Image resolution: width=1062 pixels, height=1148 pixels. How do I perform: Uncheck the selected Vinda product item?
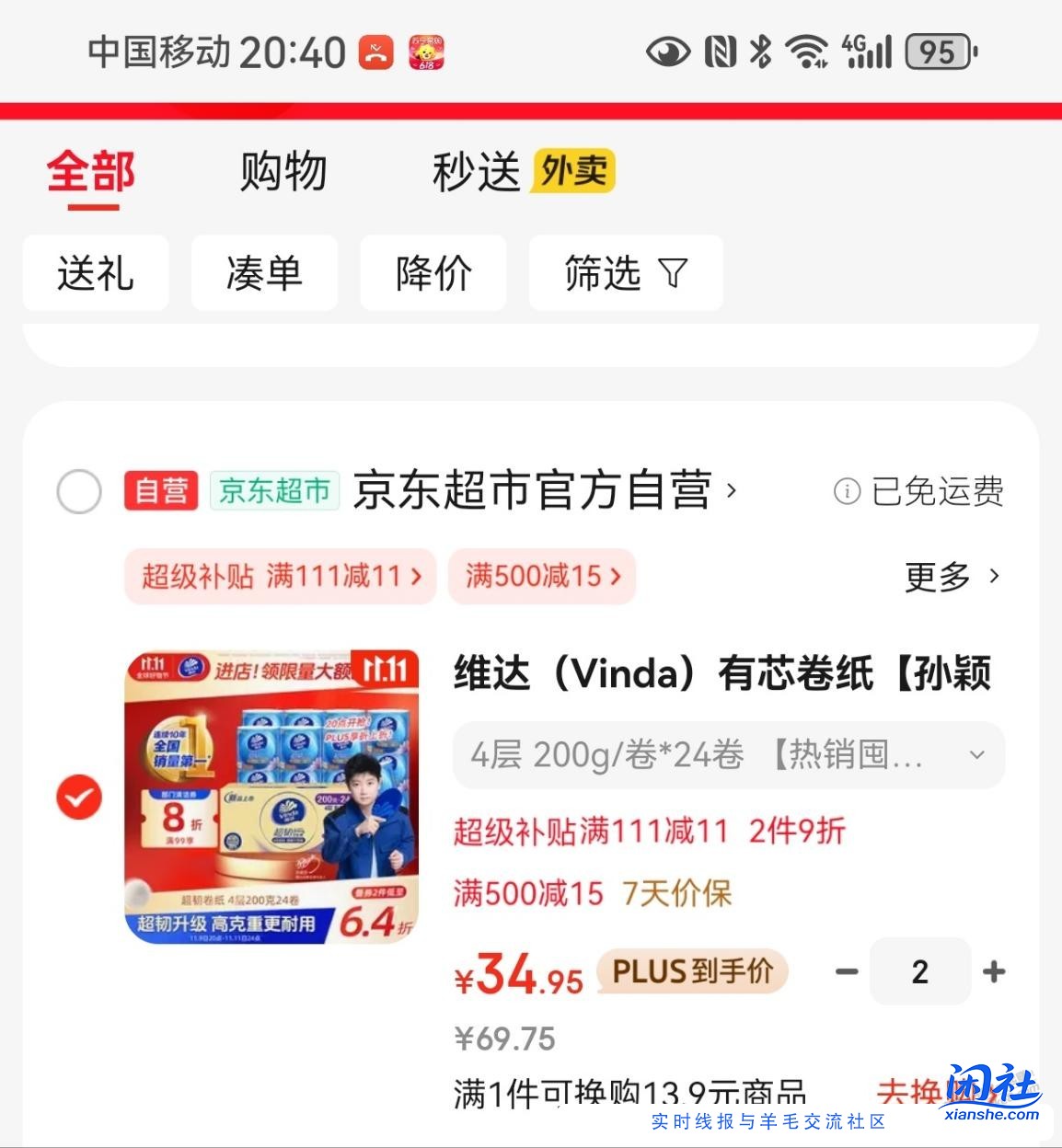pyautogui.click(x=78, y=798)
